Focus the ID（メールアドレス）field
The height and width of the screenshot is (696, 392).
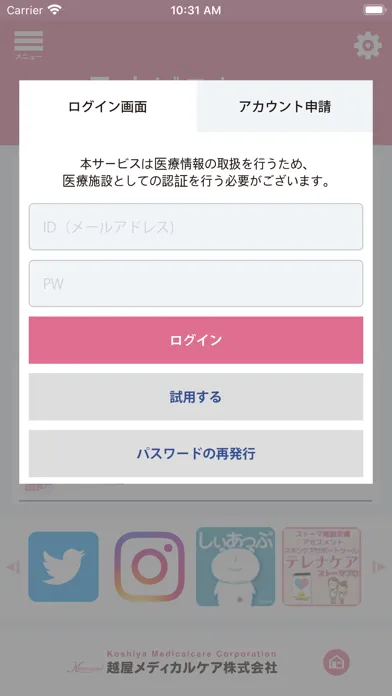pyautogui.click(x=196, y=227)
